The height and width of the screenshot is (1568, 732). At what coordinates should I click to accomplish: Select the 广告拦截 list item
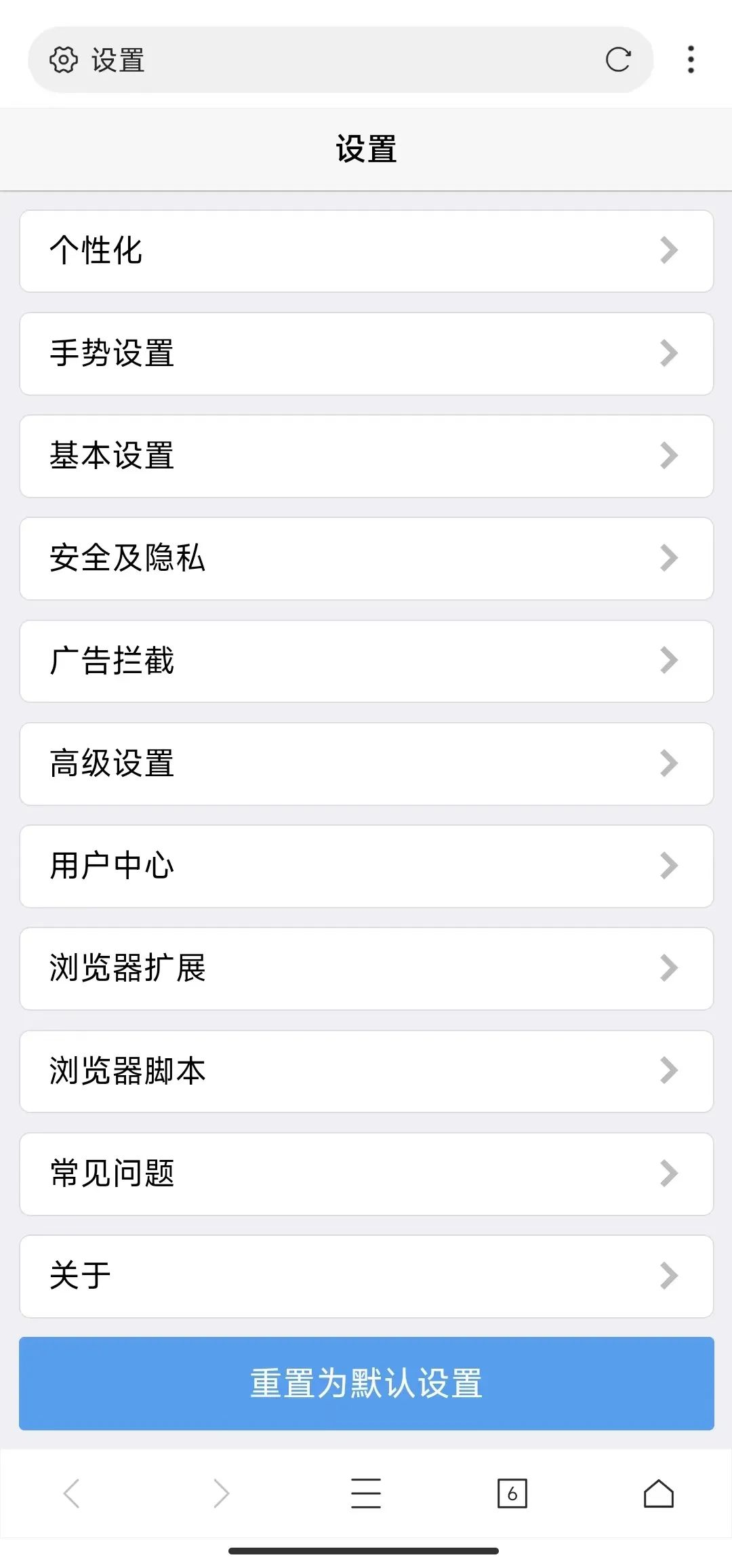366,661
